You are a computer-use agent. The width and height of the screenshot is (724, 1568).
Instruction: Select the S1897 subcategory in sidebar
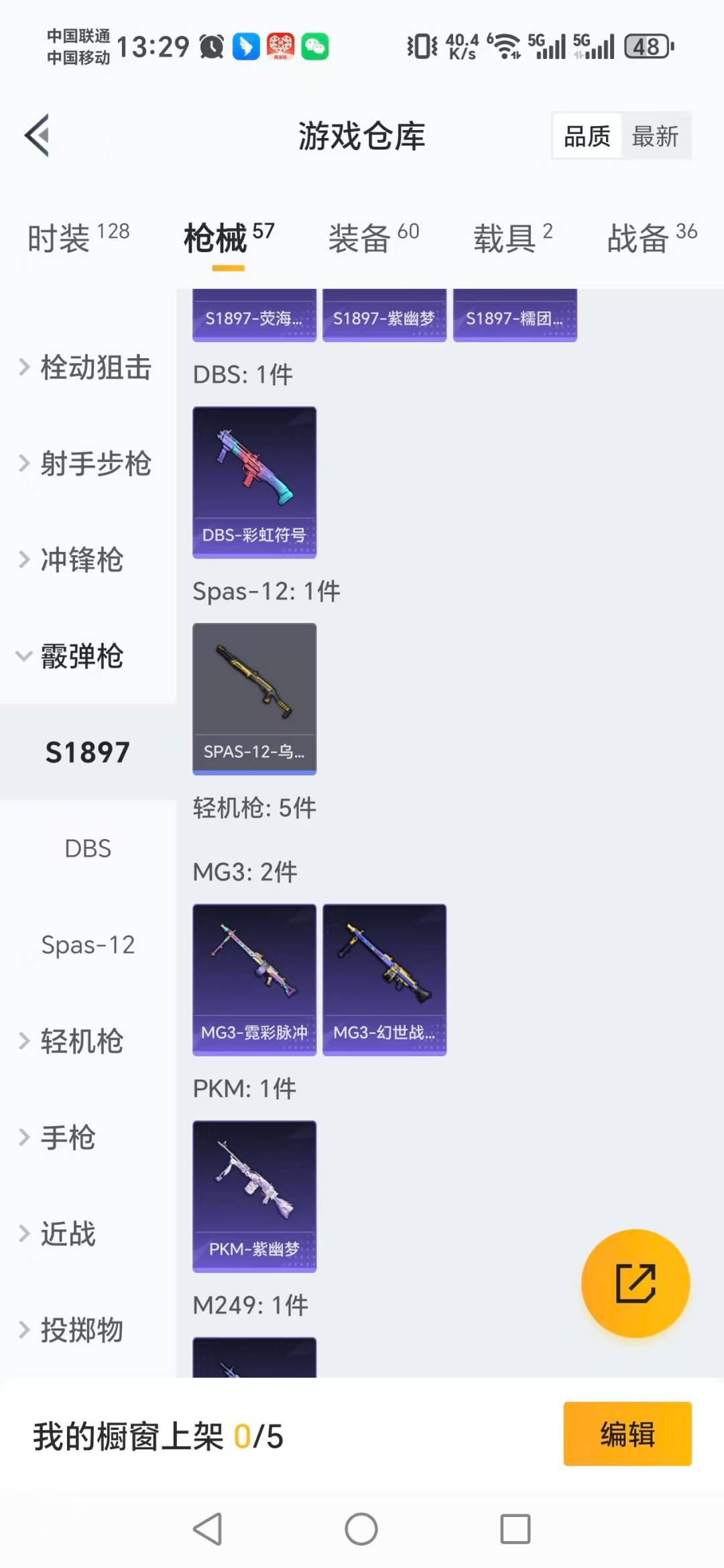86,752
